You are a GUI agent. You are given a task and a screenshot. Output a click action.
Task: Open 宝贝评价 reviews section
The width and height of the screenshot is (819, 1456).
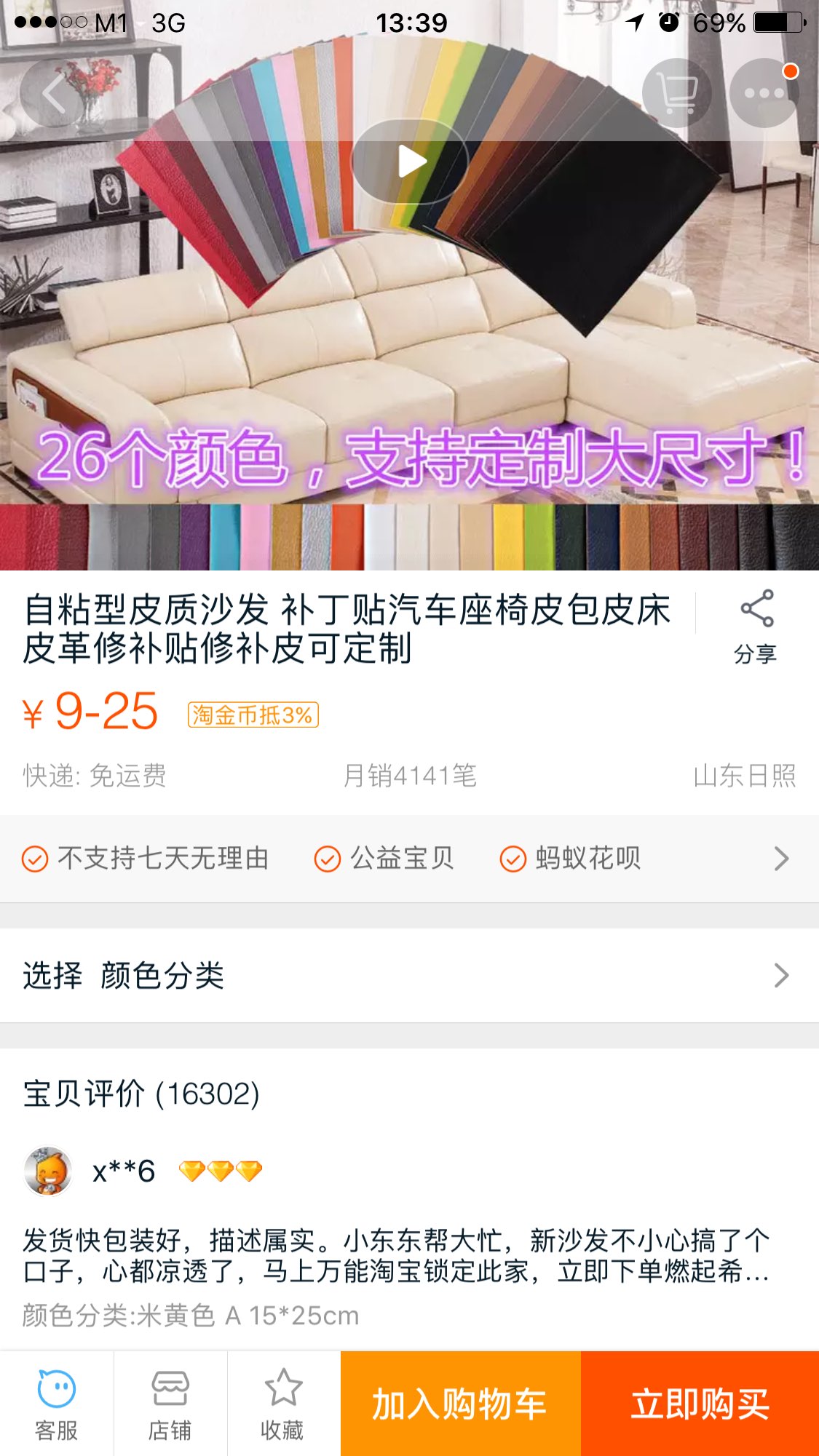click(142, 1094)
